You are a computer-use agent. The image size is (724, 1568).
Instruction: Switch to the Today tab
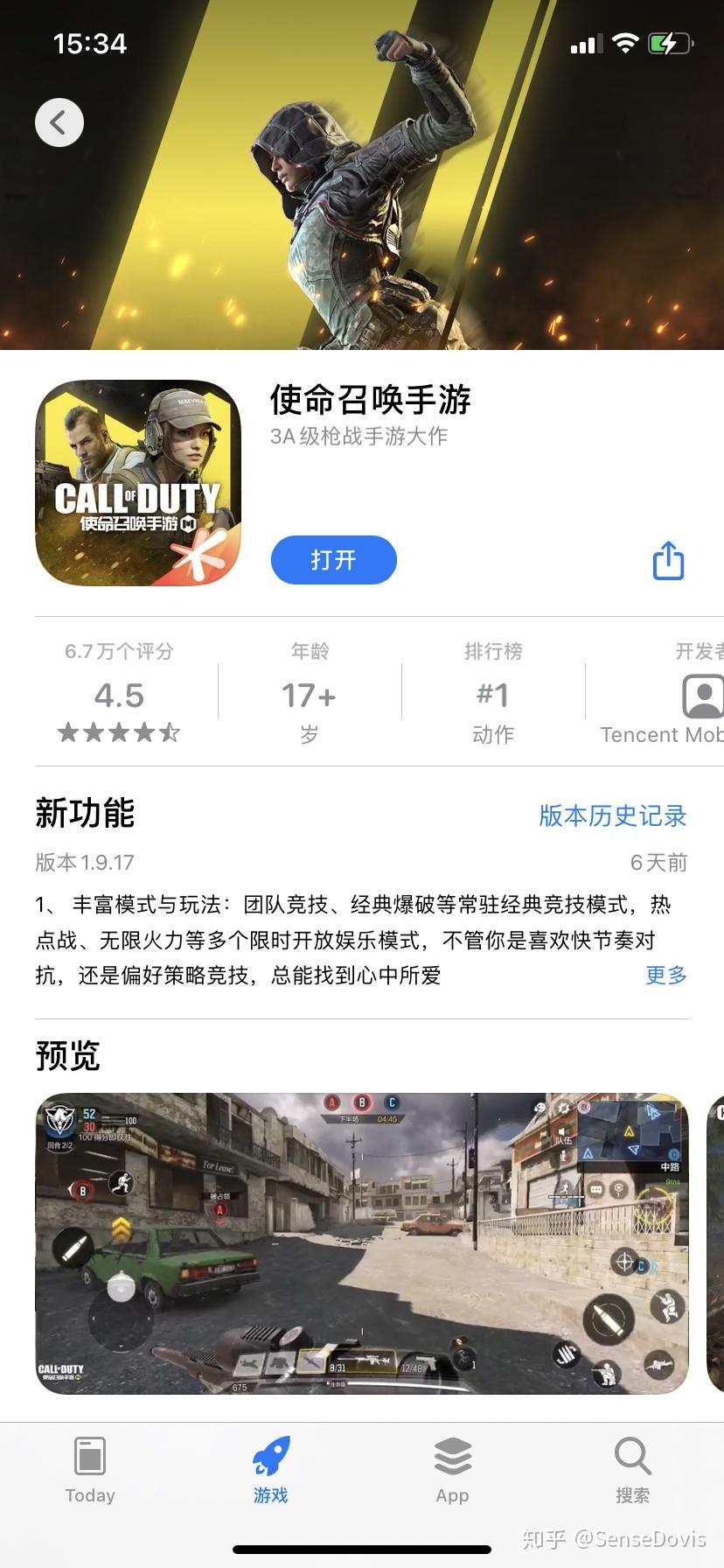(90, 1472)
